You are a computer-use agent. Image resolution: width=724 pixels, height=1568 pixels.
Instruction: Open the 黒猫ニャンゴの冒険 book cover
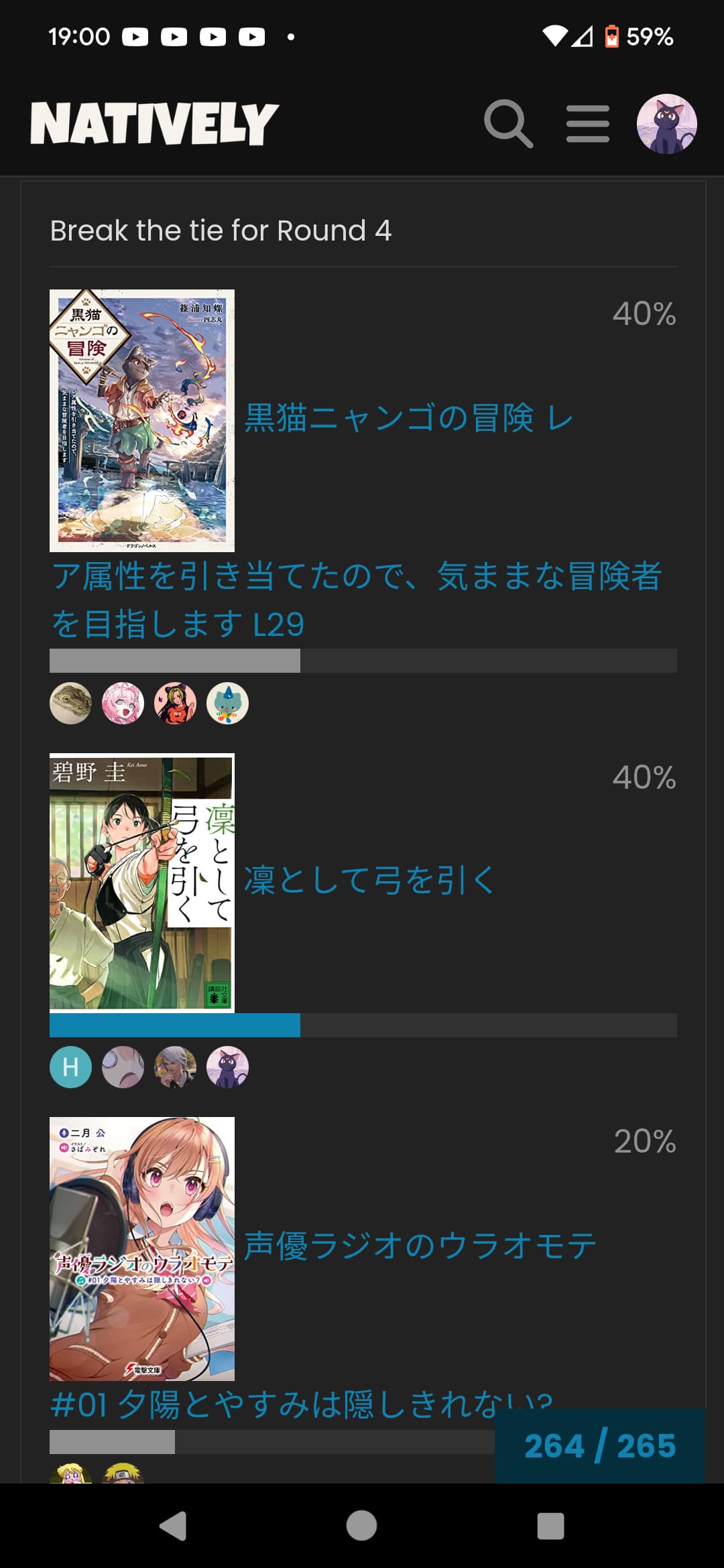pos(142,420)
